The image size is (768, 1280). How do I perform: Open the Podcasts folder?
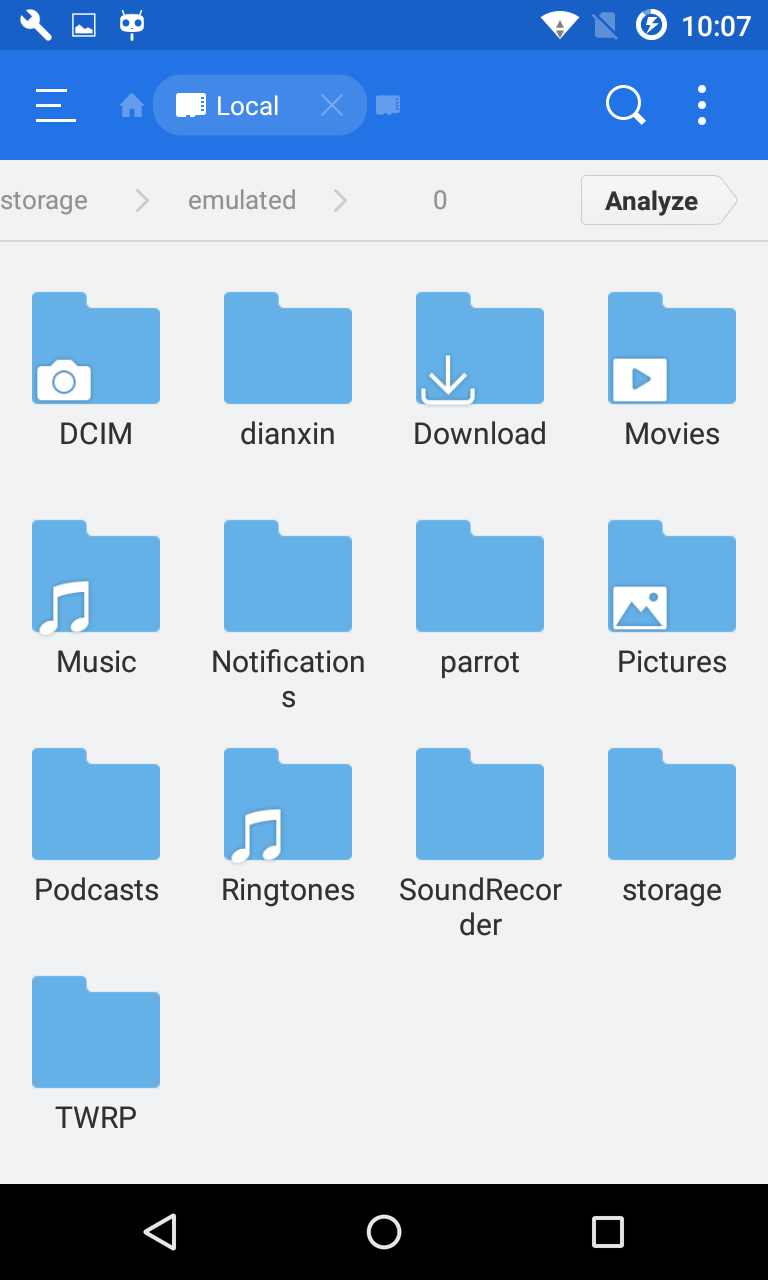click(96, 826)
